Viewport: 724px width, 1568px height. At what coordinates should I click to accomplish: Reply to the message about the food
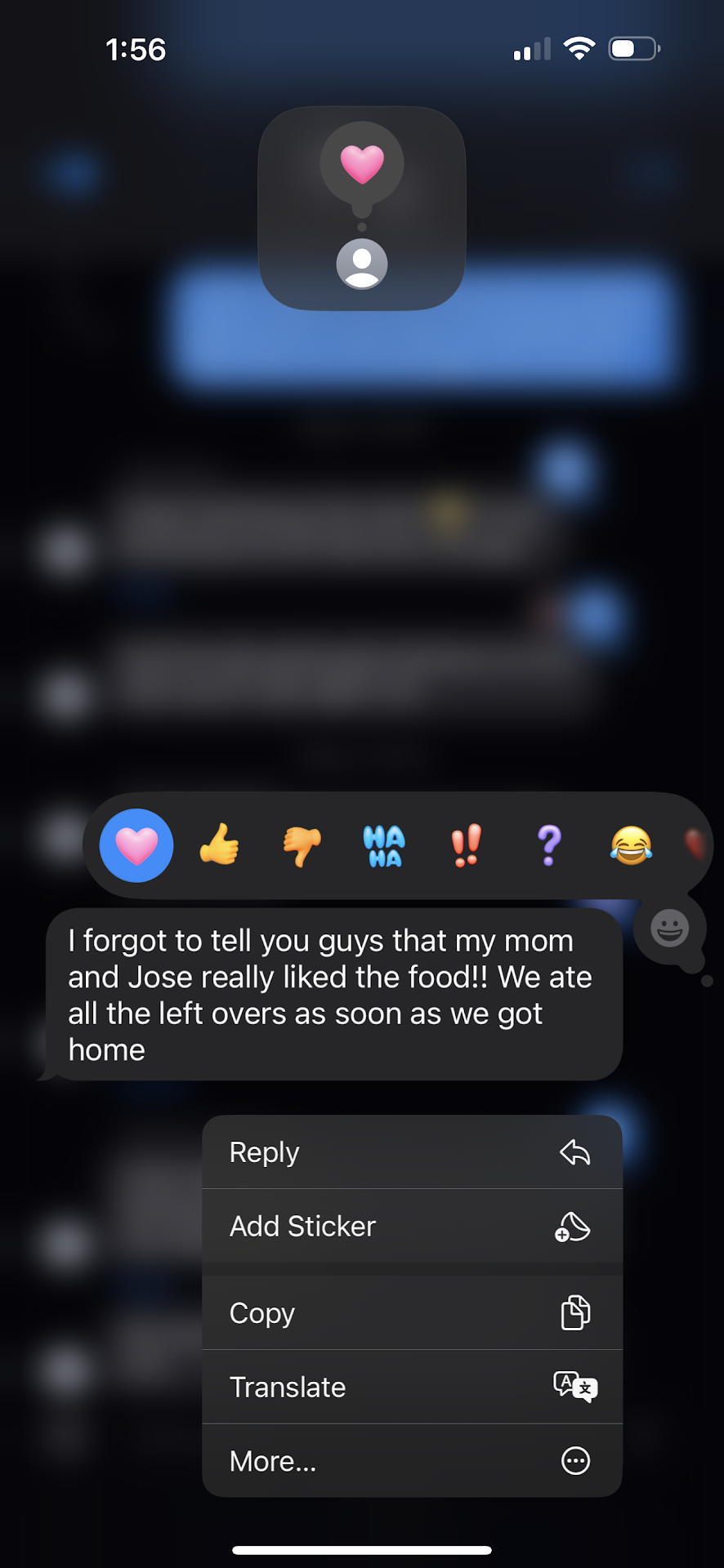(x=412, y=1152)
